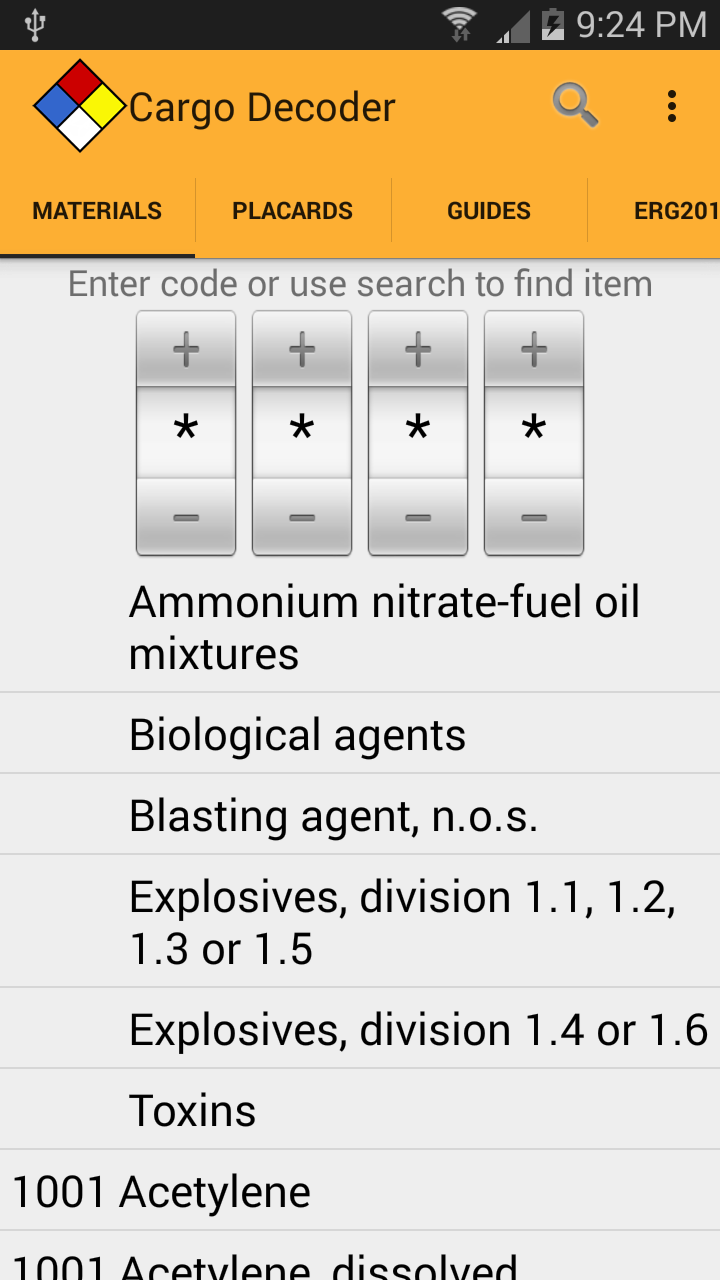720x1280 pixels.
Task: Open Biological agents entry
Action: click(x=360, y=734)
